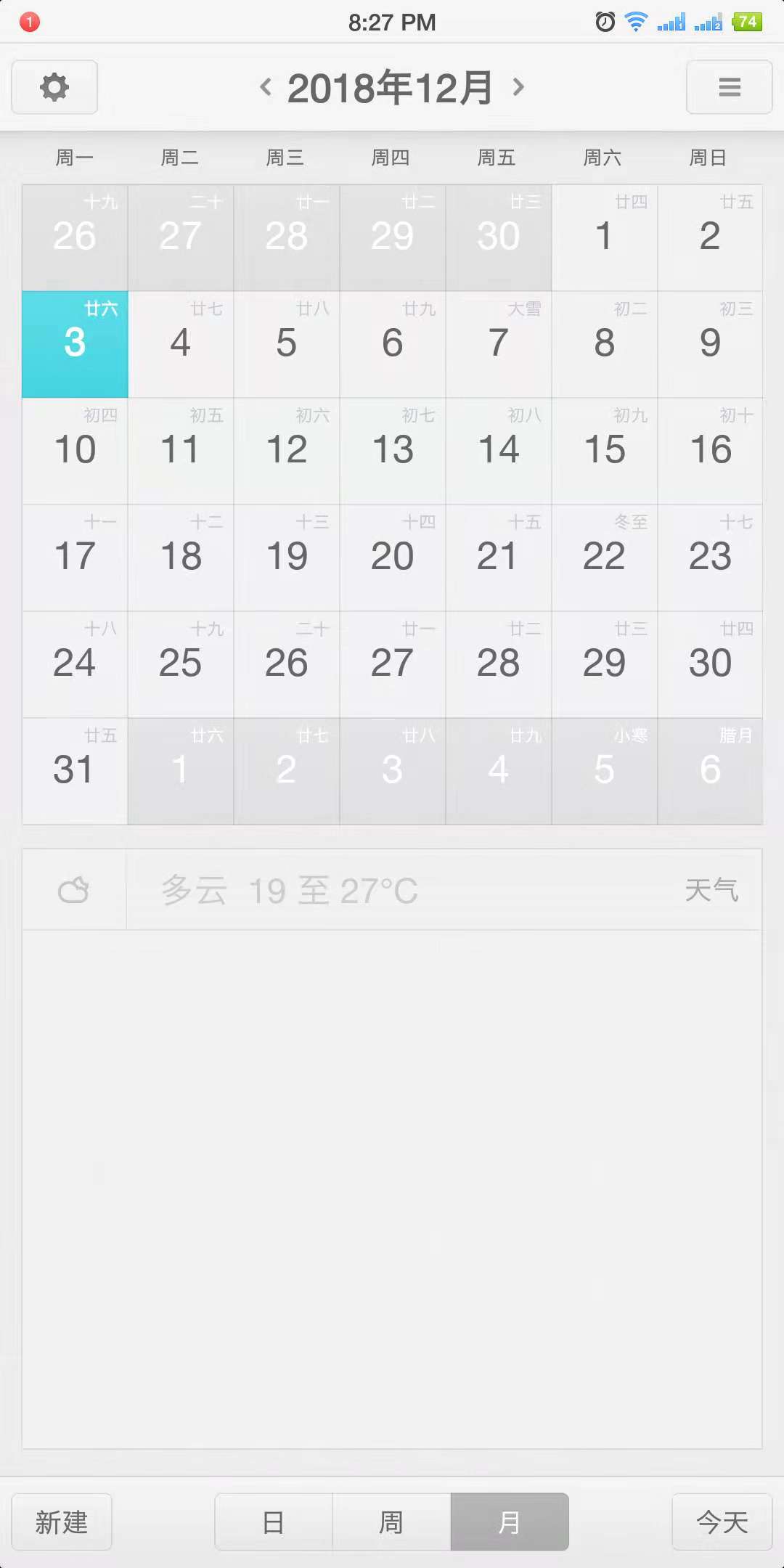This screenshot has width=784, height=1568.
Task: Select December 7 大雪
Action: point(499,344)
